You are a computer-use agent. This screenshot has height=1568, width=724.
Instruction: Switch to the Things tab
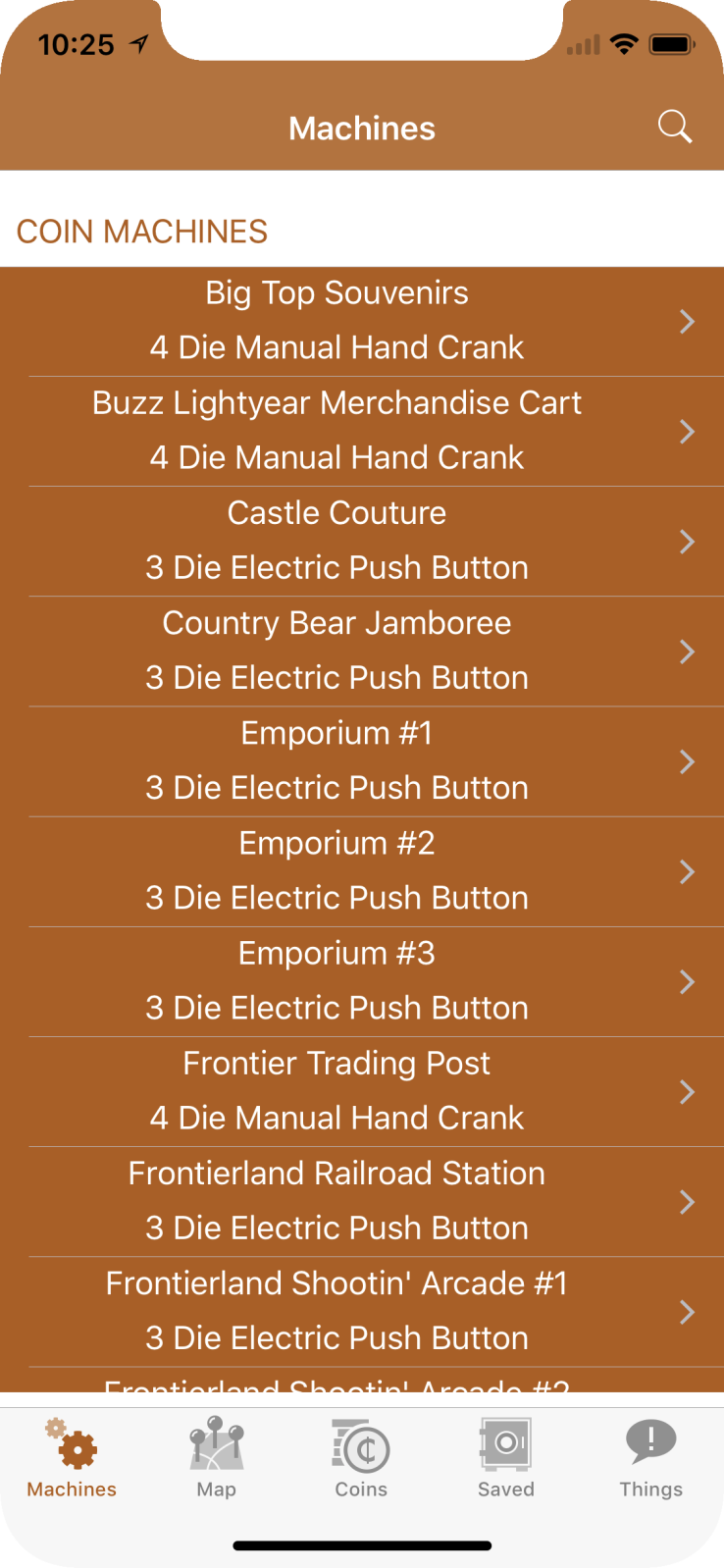tap(650, 1458)
